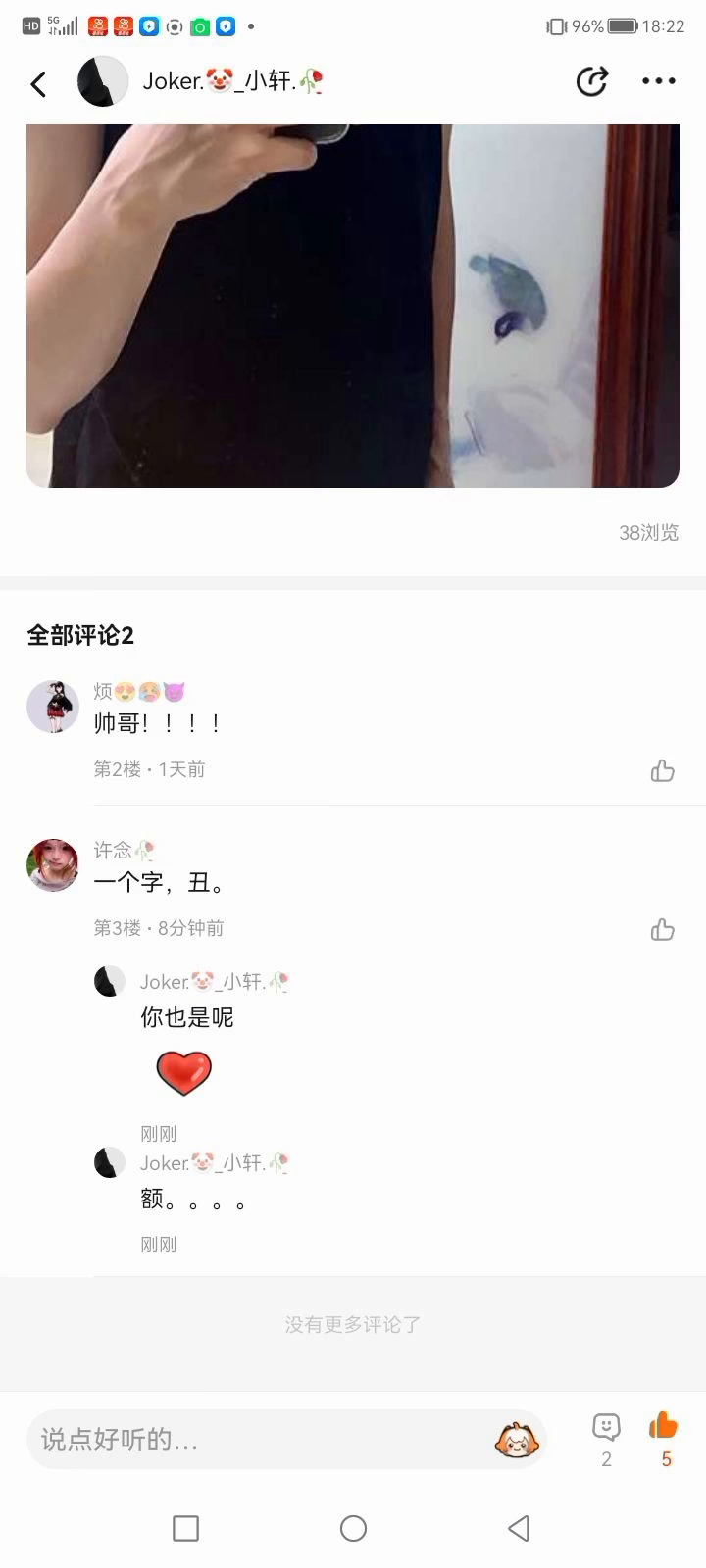Open the post author's avatar in header
Image resolution: width=706 pixels, height=1568 pixels.
click(x=103, y=81)
